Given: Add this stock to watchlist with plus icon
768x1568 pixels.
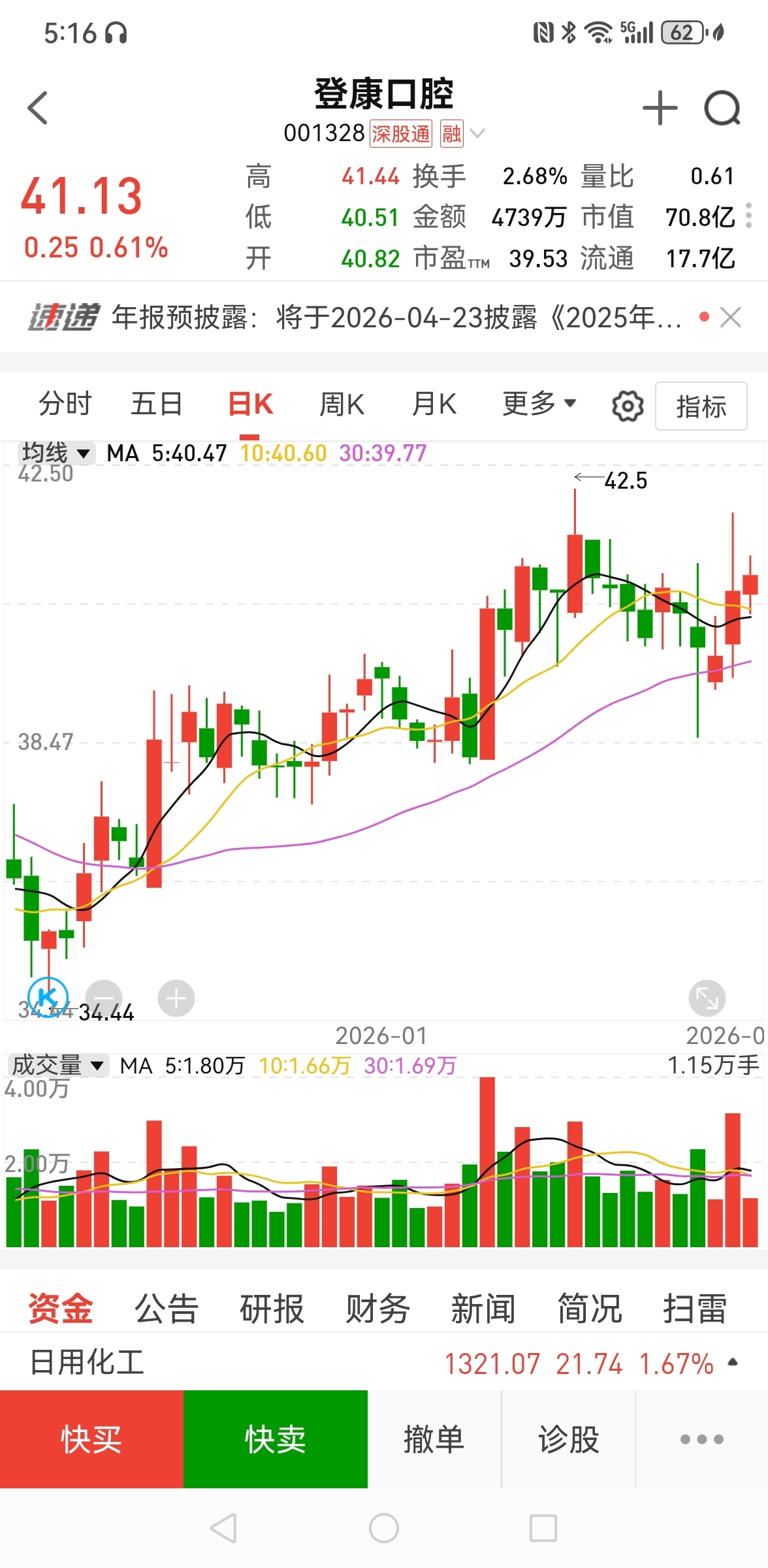Looking at the screenshot, I should click(660, 108).
